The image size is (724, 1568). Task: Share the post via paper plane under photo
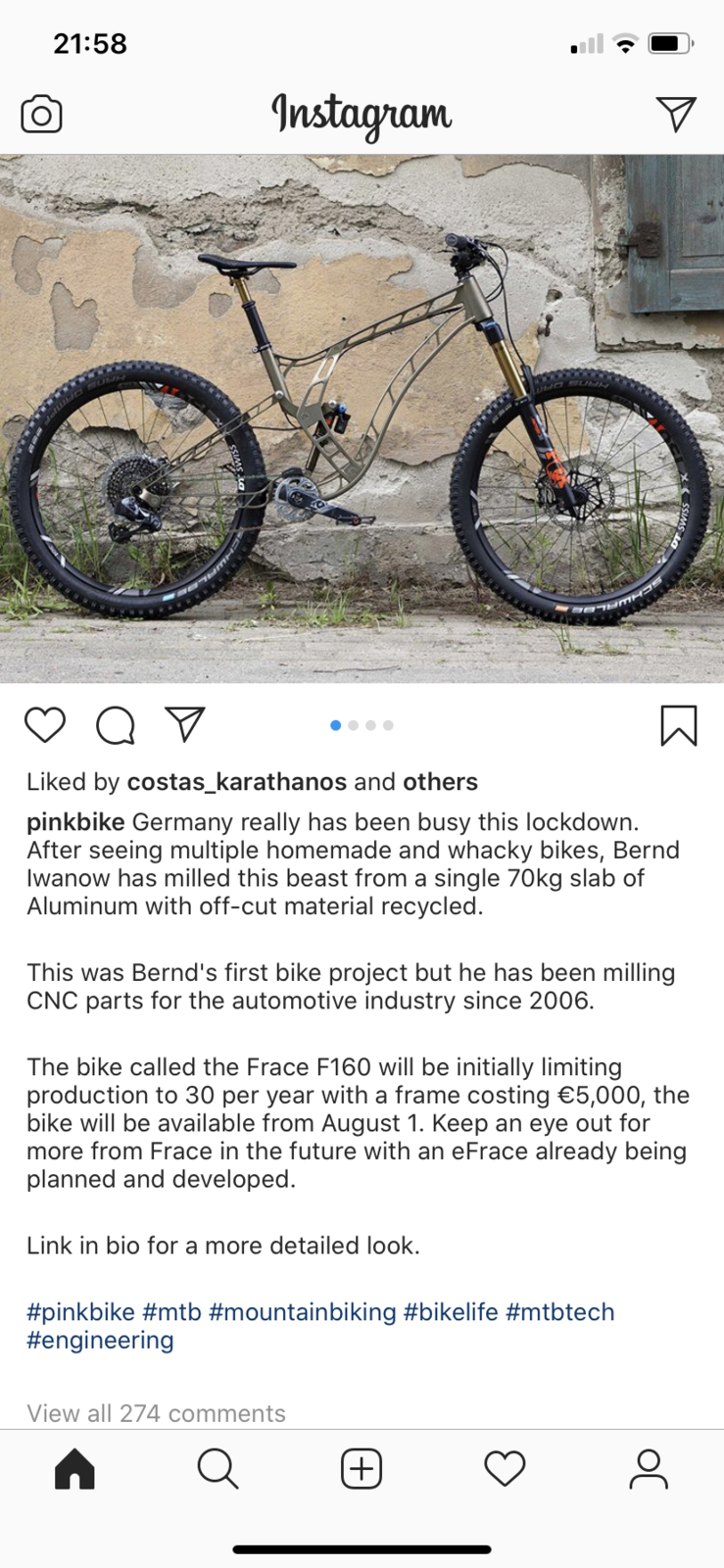point(185,724)
